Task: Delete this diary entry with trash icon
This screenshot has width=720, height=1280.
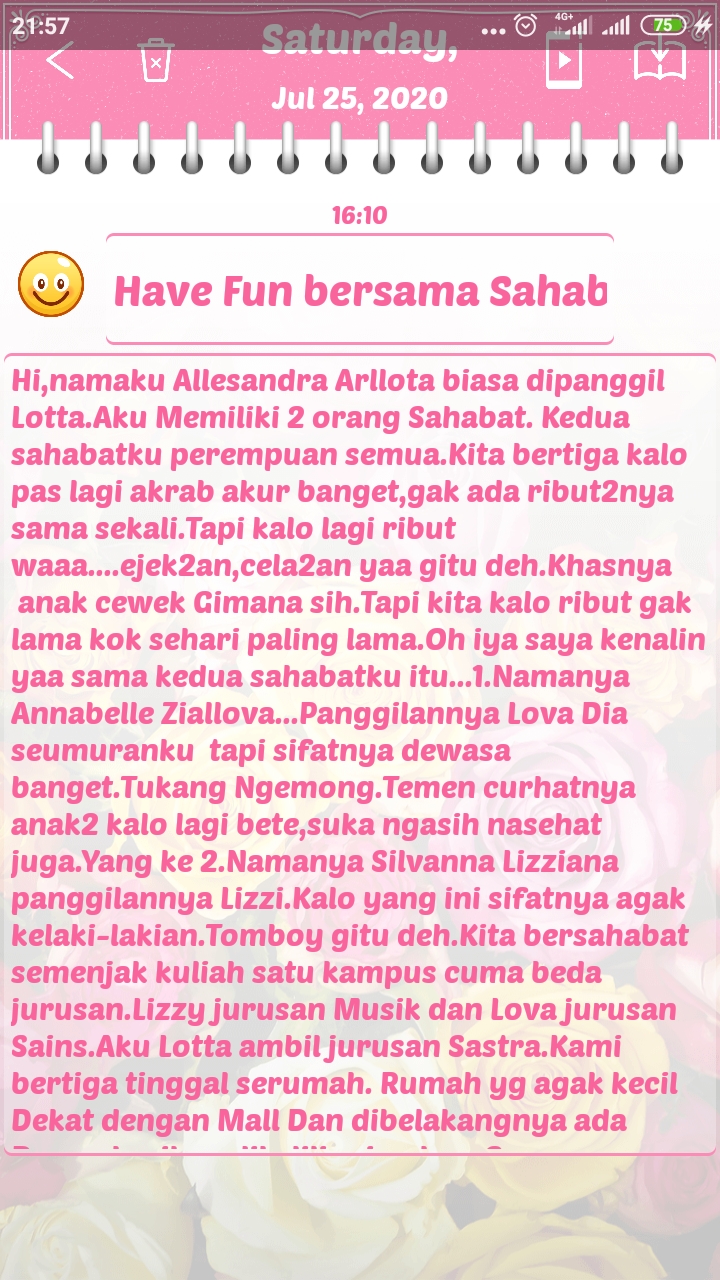Action: (x=156, y=62)
